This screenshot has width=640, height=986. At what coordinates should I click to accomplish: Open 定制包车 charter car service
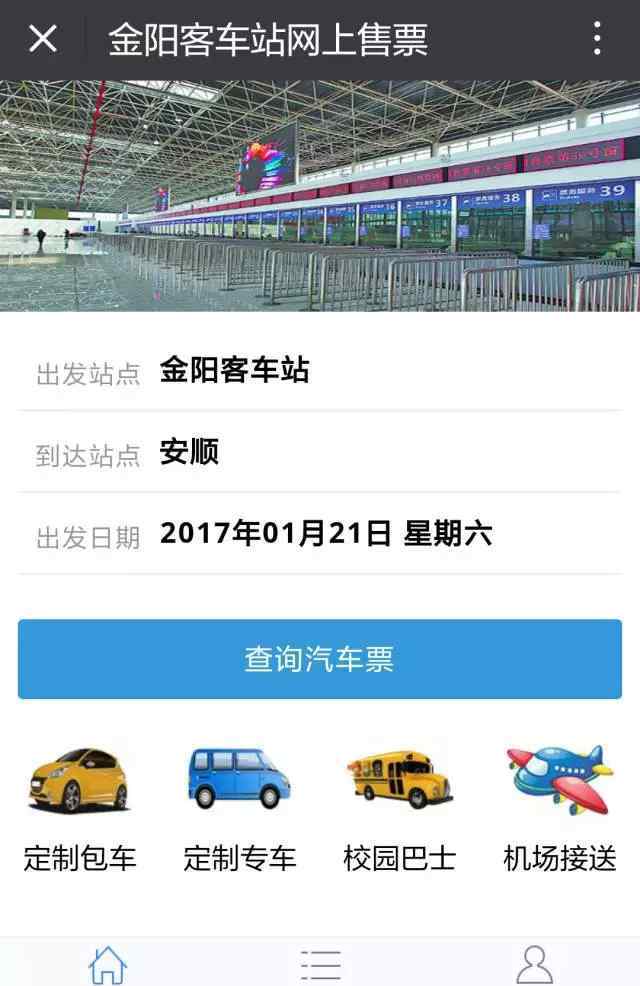[79, 806]
